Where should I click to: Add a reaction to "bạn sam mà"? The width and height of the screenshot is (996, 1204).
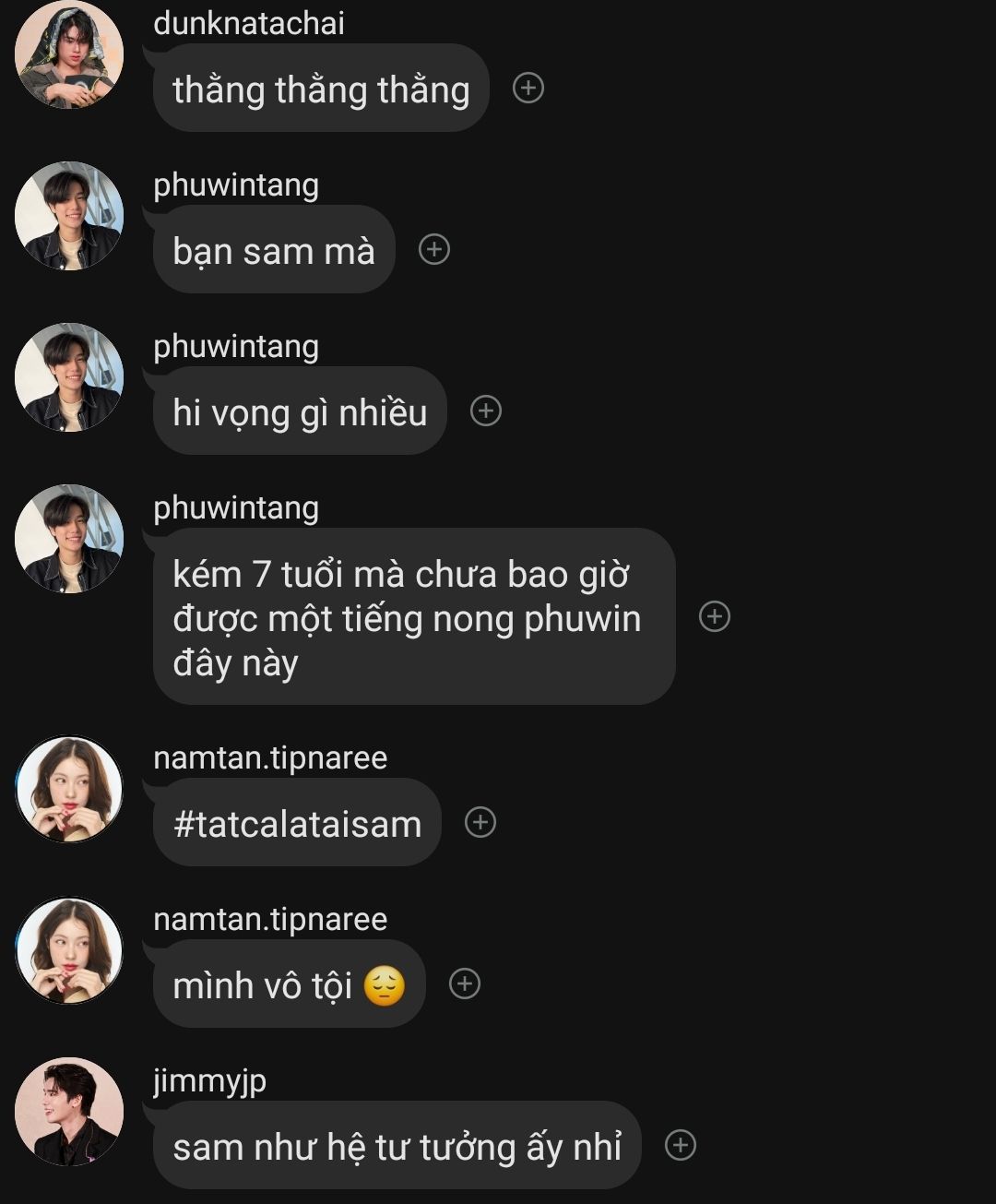(434, 249)
